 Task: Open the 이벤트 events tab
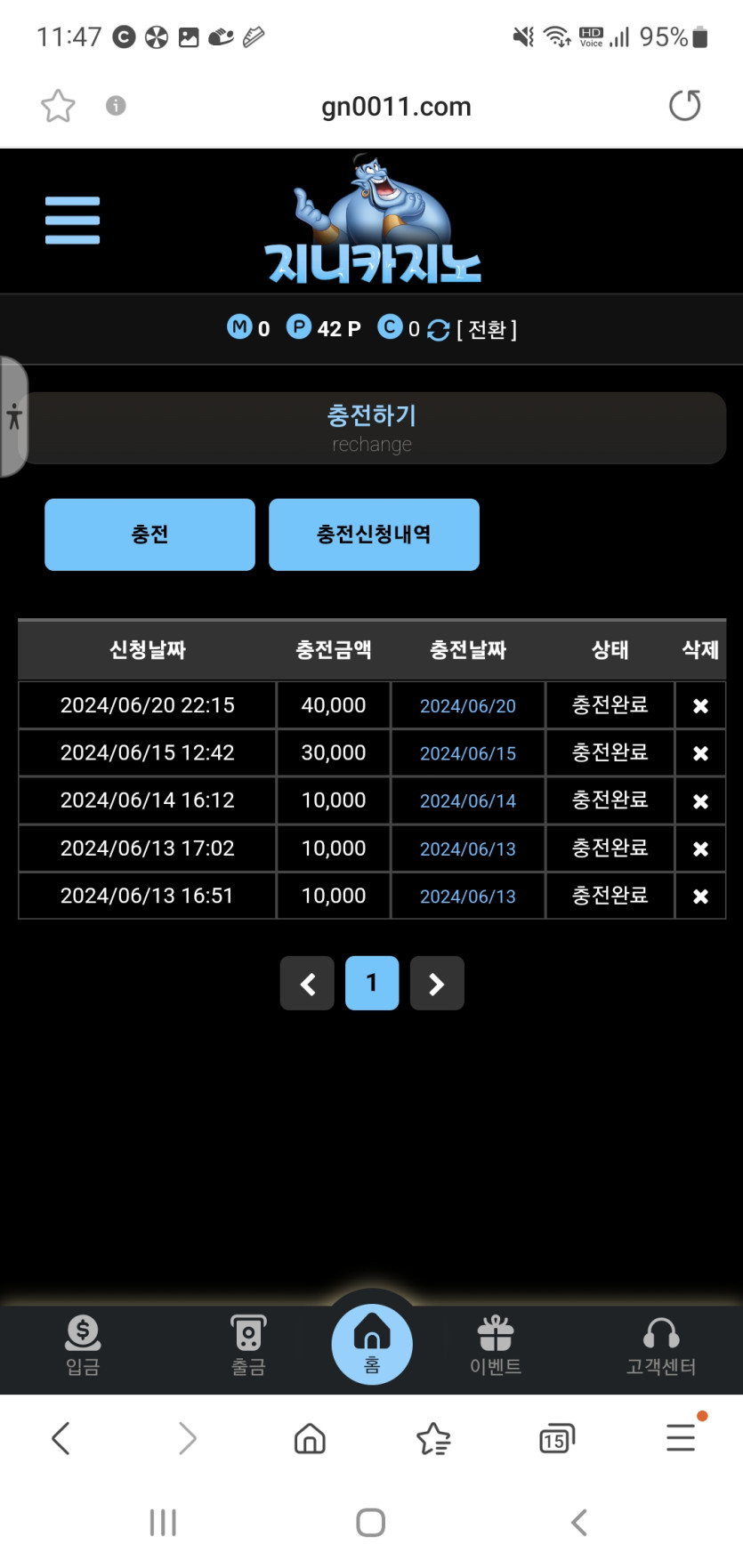click(496, 1344)
